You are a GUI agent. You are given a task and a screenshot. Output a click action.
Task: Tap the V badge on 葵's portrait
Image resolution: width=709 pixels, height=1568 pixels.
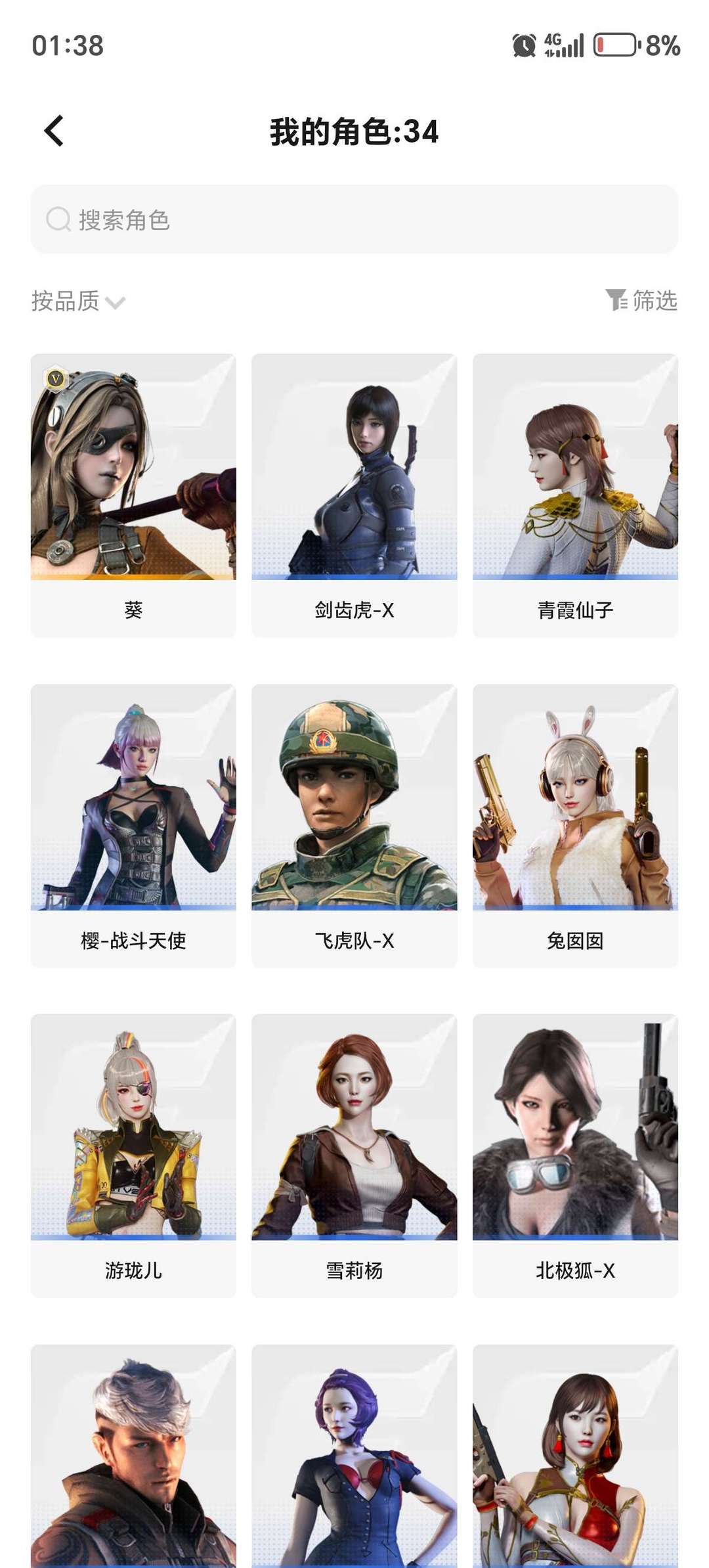56,380
